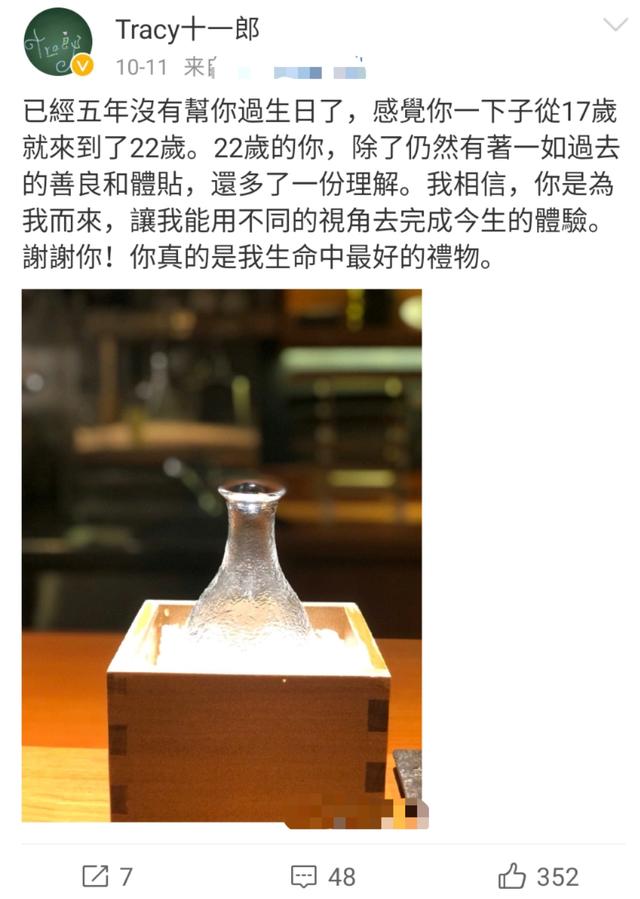
Task: Repost this post with 7 shares
Action: [107, 877]
